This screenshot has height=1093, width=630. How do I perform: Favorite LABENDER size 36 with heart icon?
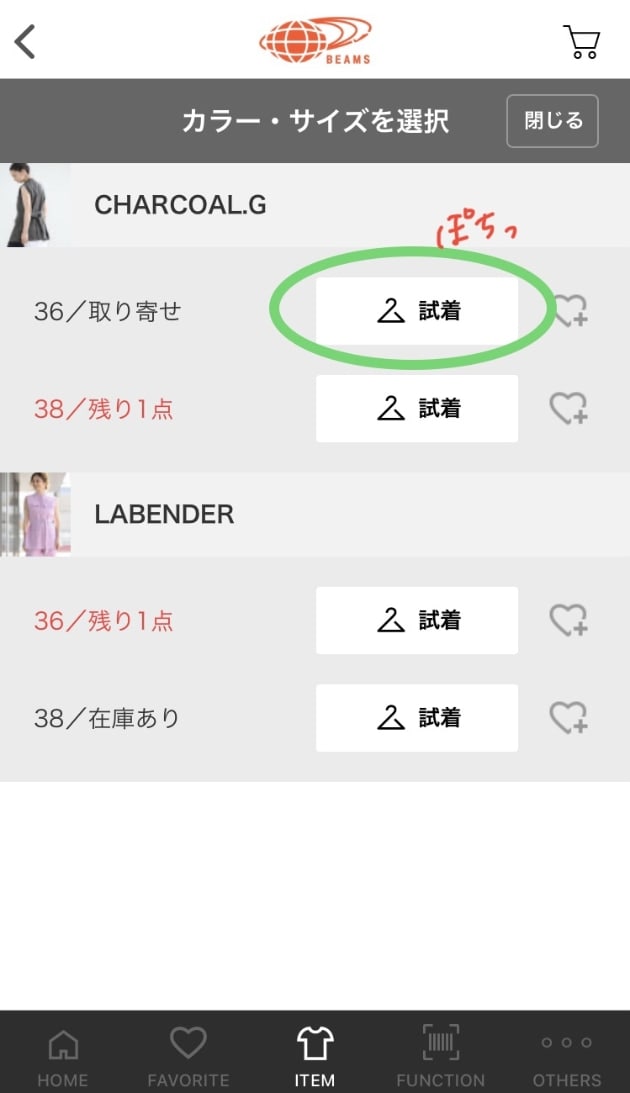click(569, 620)
